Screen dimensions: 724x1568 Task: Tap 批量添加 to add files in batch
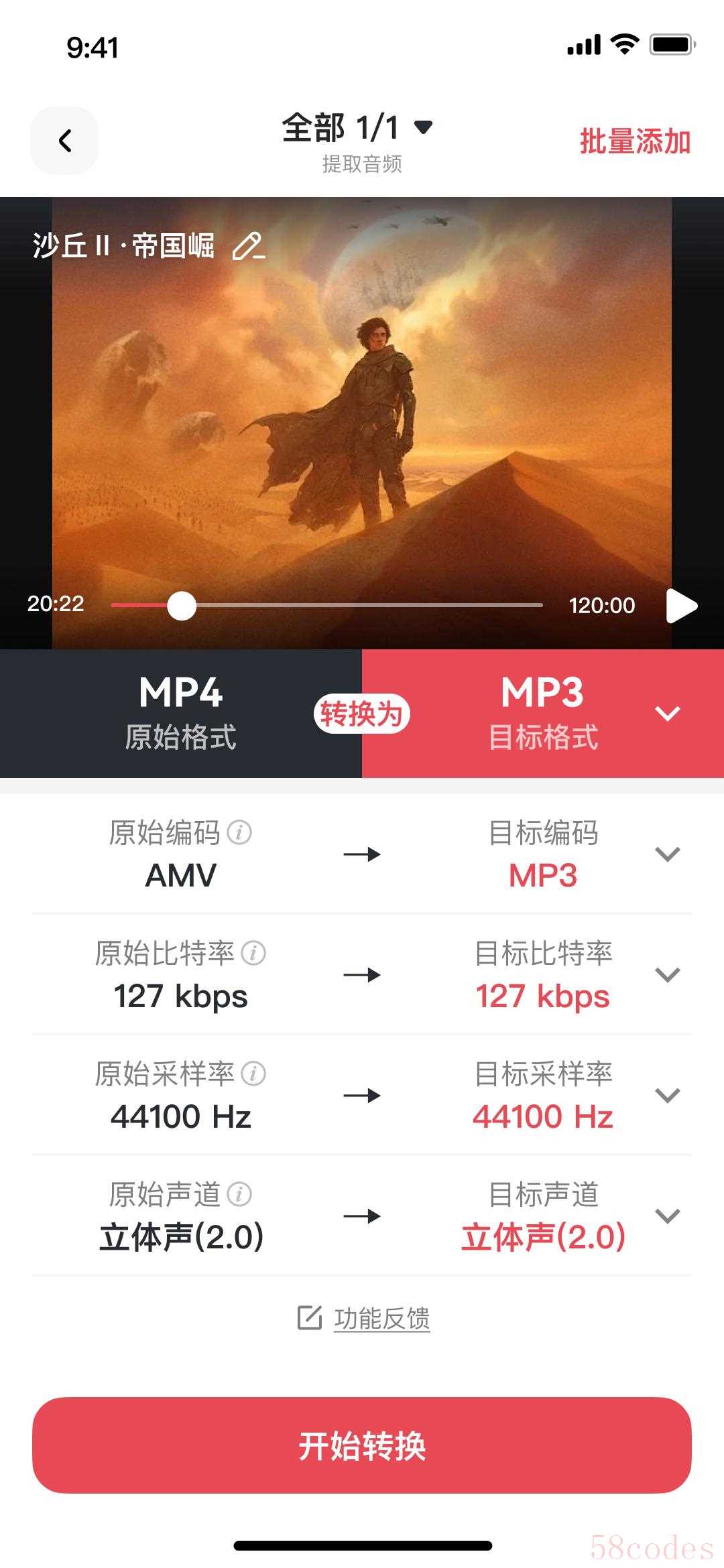[x=634, y=142]
